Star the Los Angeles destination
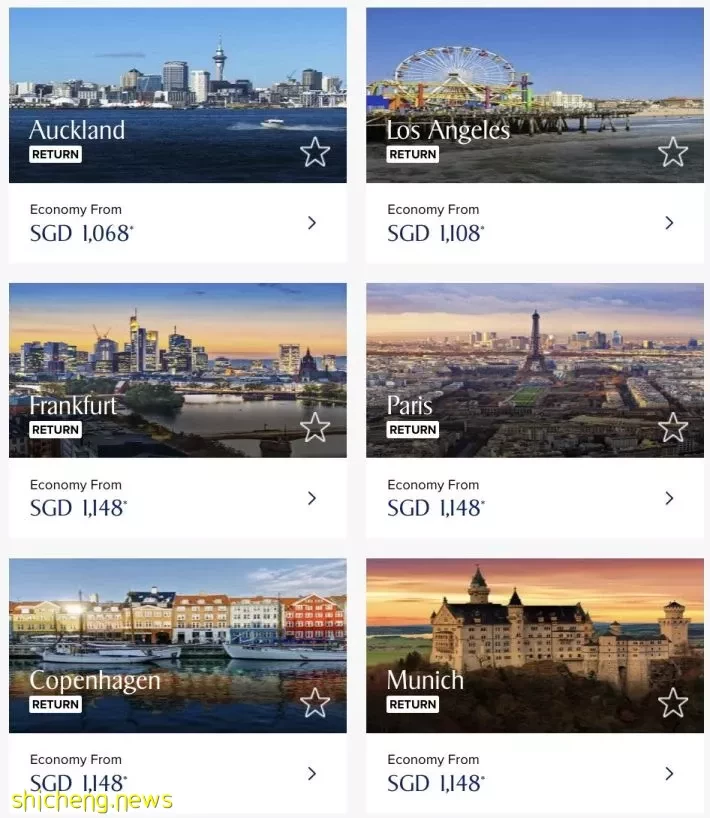710x818 pixels. point(673,152)
